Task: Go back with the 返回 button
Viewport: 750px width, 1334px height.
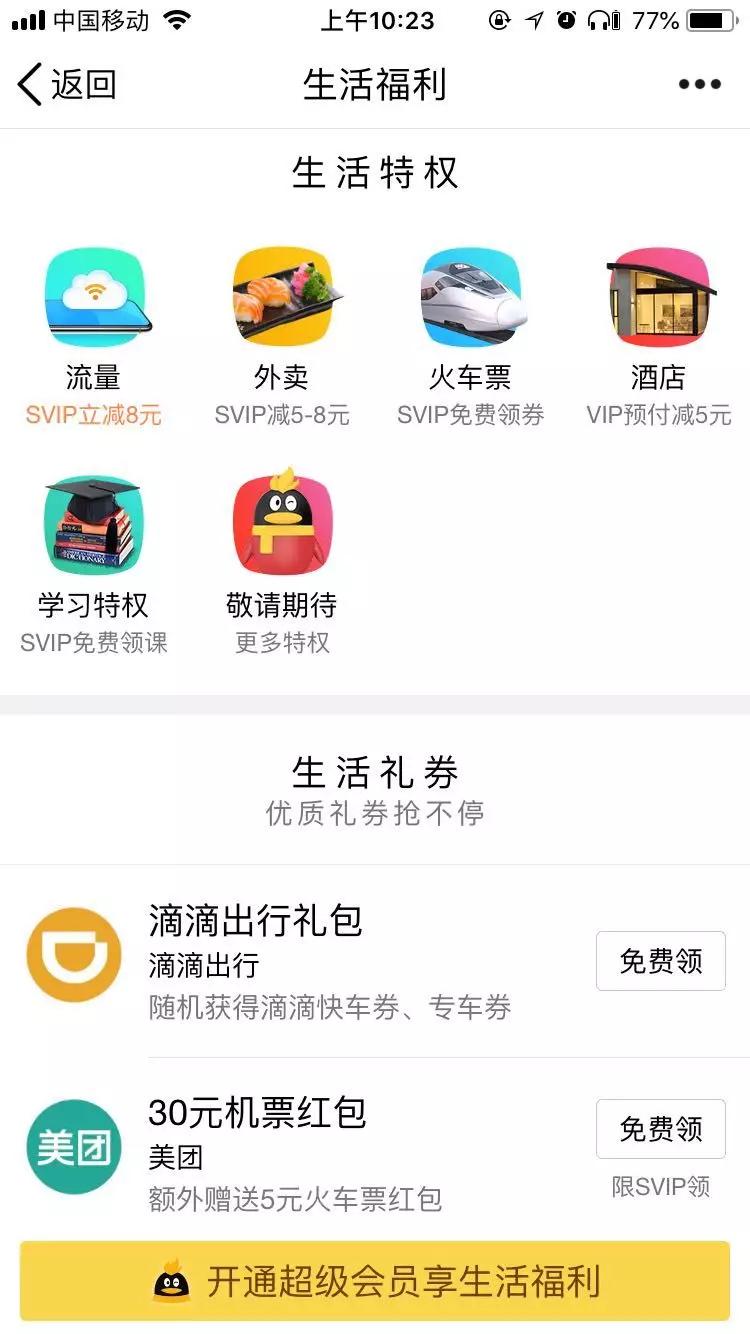Action: [x=67, y=85]
